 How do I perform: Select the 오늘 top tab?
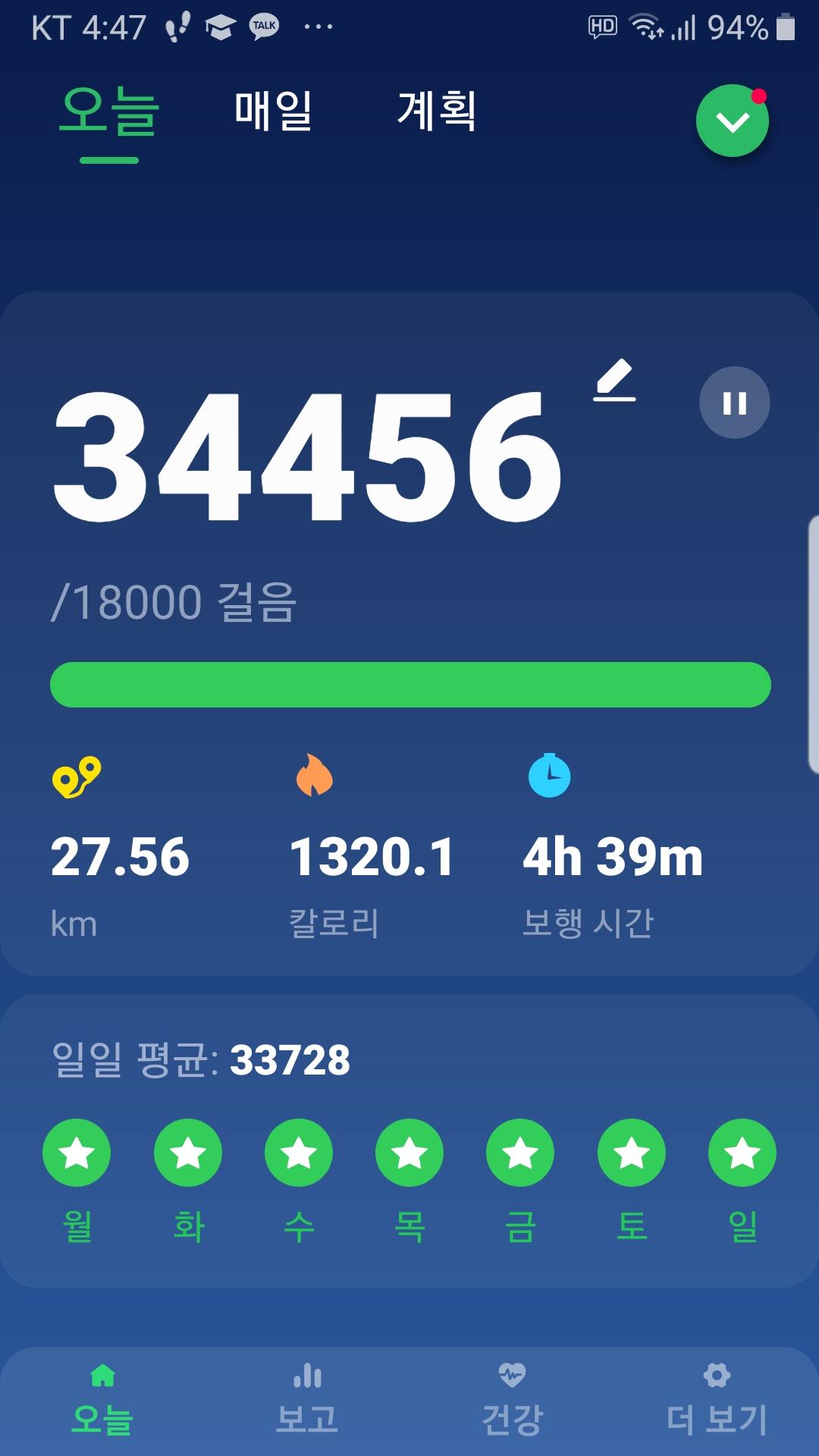[x=109, y=112]
